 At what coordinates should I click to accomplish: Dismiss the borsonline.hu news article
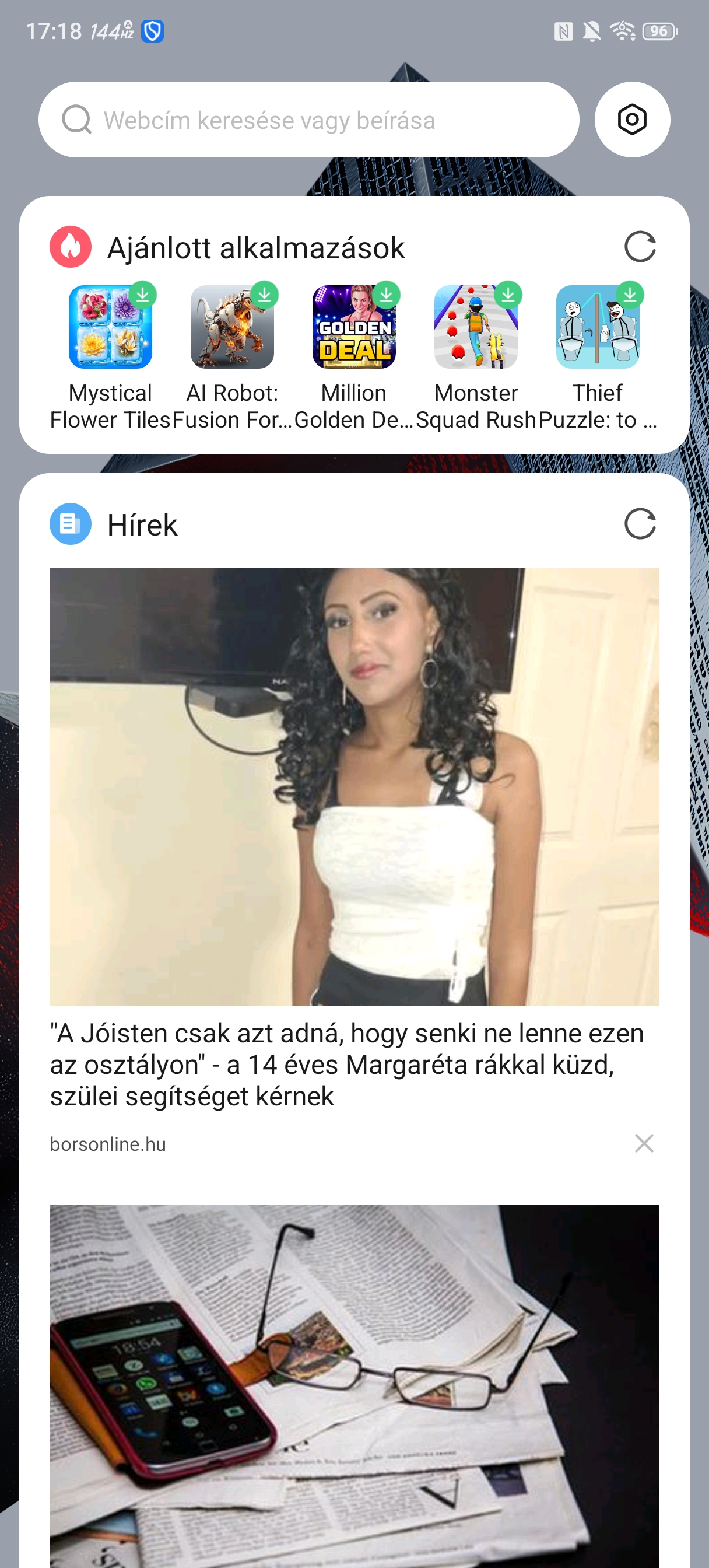(x=644, y=1144)
